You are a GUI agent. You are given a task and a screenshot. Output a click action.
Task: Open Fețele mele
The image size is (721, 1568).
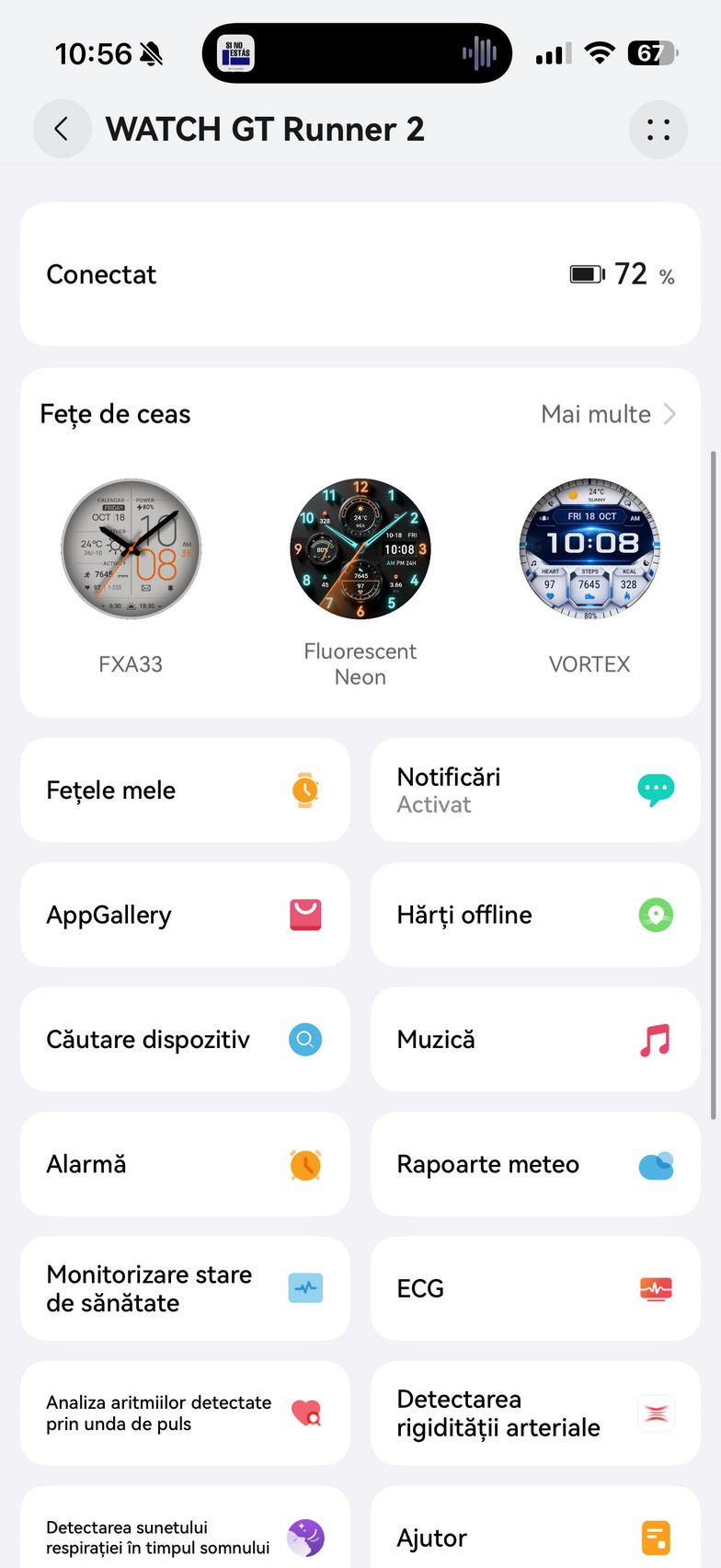[x=185, y=790]
